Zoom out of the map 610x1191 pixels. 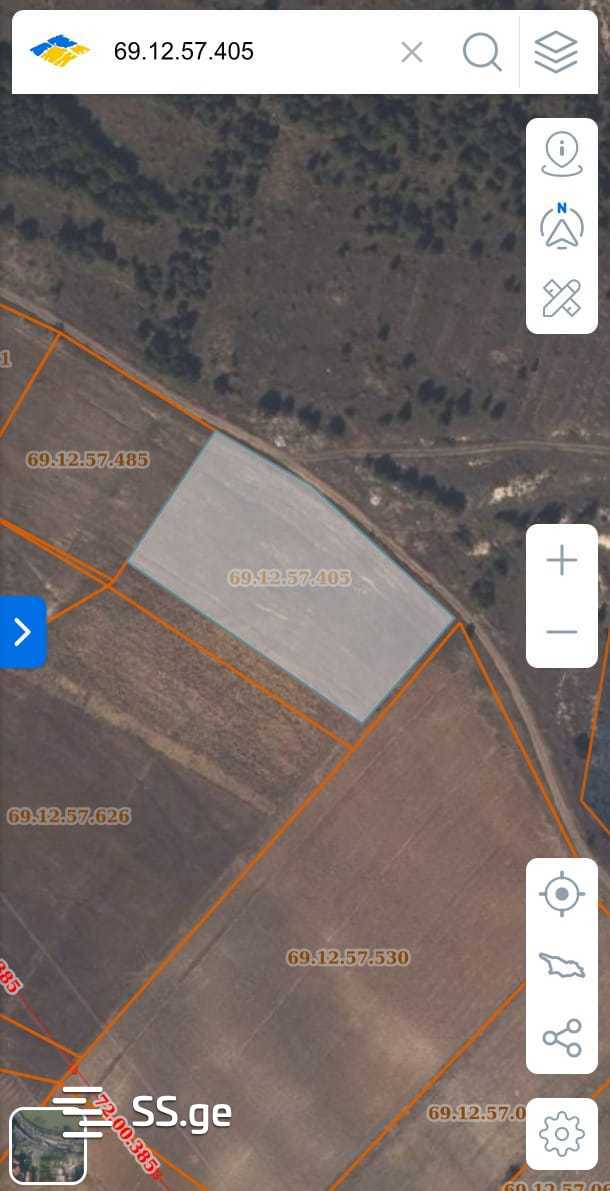[562, 632]
